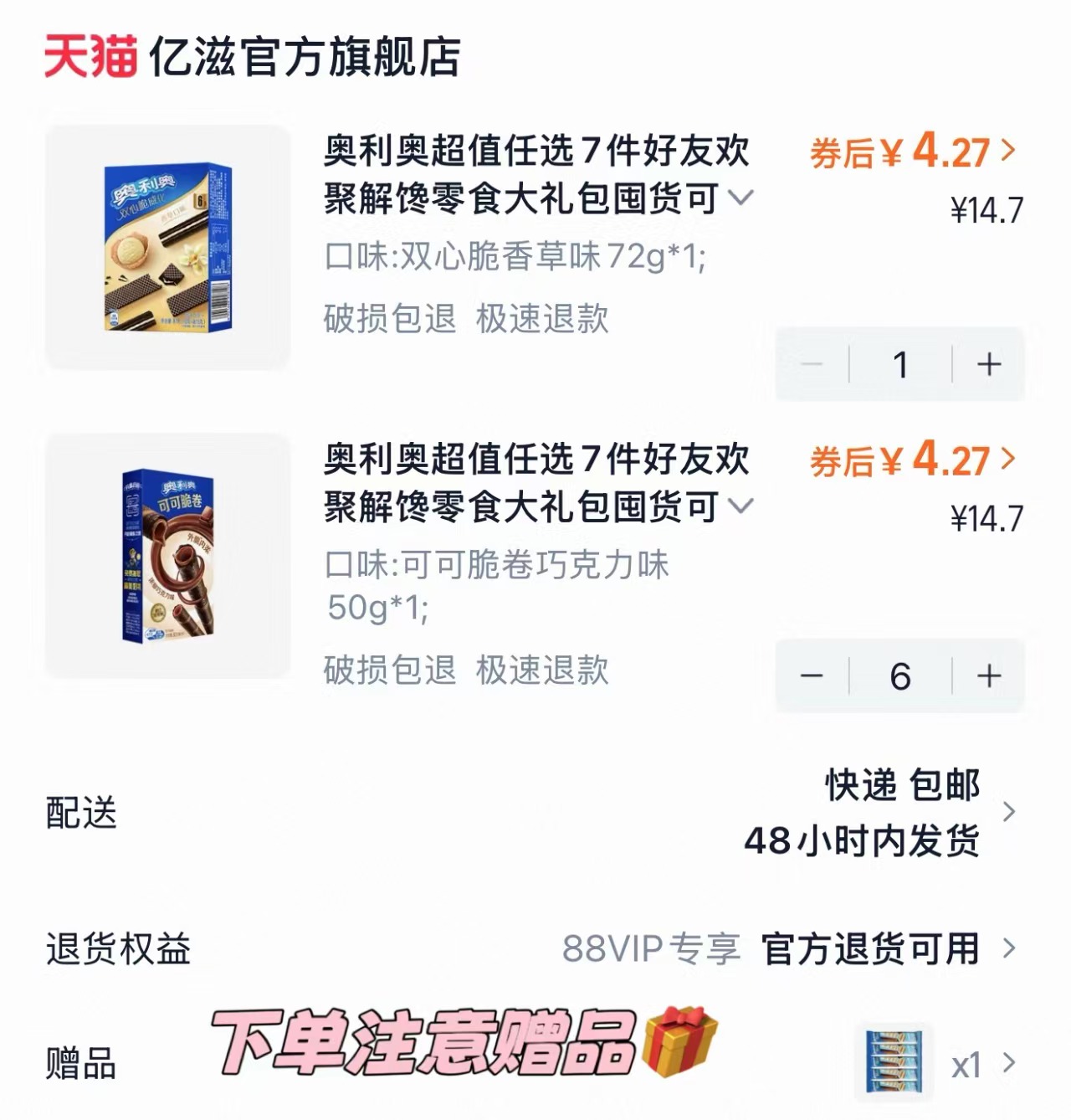Click the 破损包退 service guarantee text
This screenshot has height=1120, width=1071.
pos(389,317)
